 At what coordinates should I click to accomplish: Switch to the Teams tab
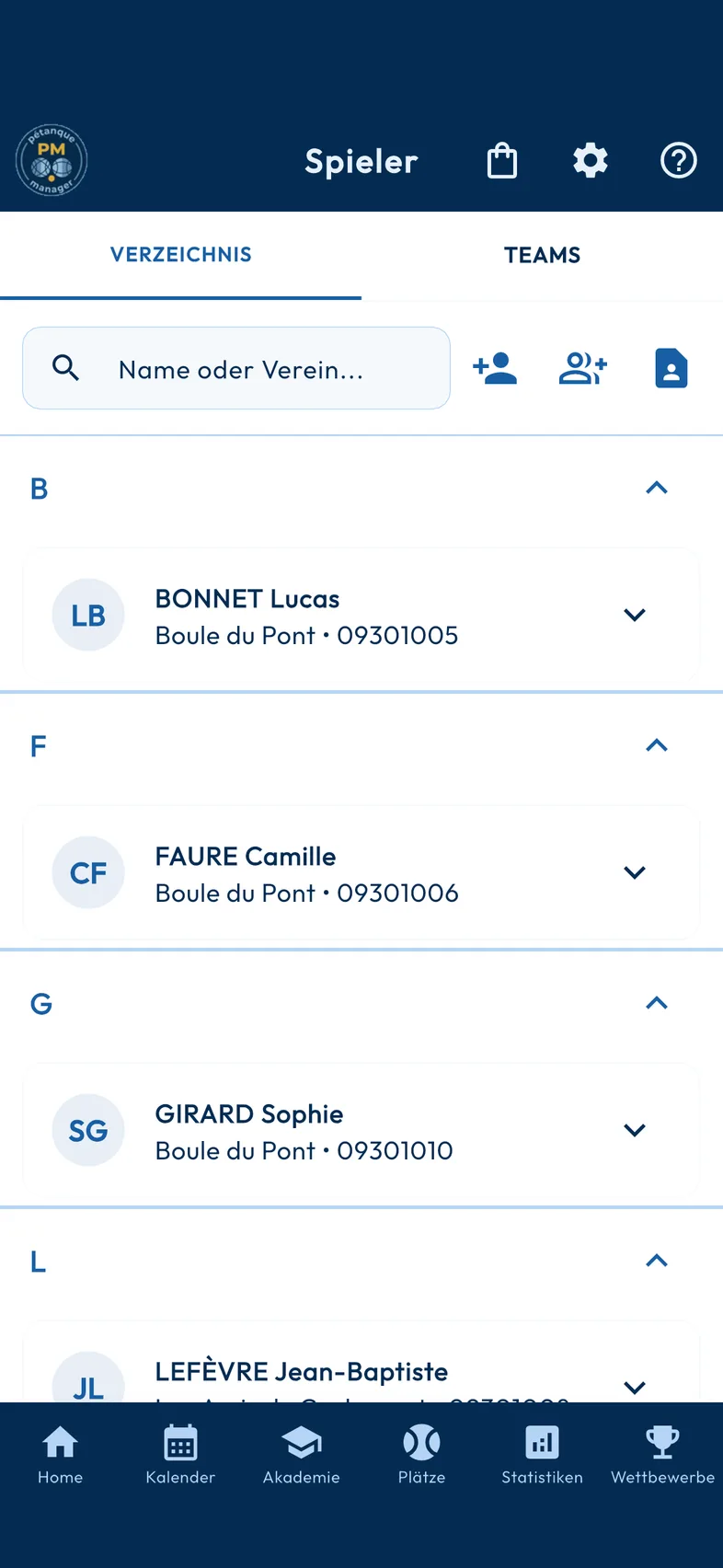point(542,256)
